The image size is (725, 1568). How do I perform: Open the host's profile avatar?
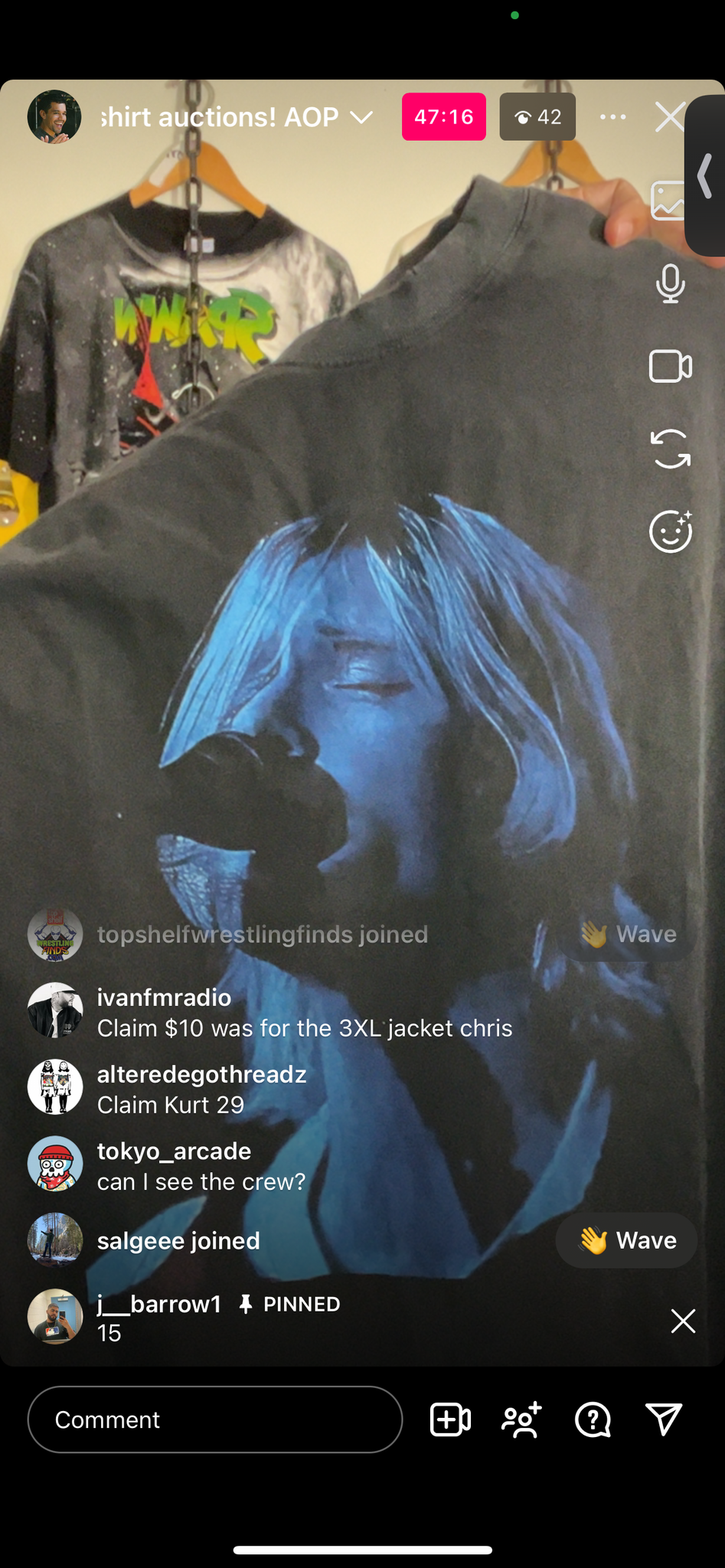tap(54, 117)
